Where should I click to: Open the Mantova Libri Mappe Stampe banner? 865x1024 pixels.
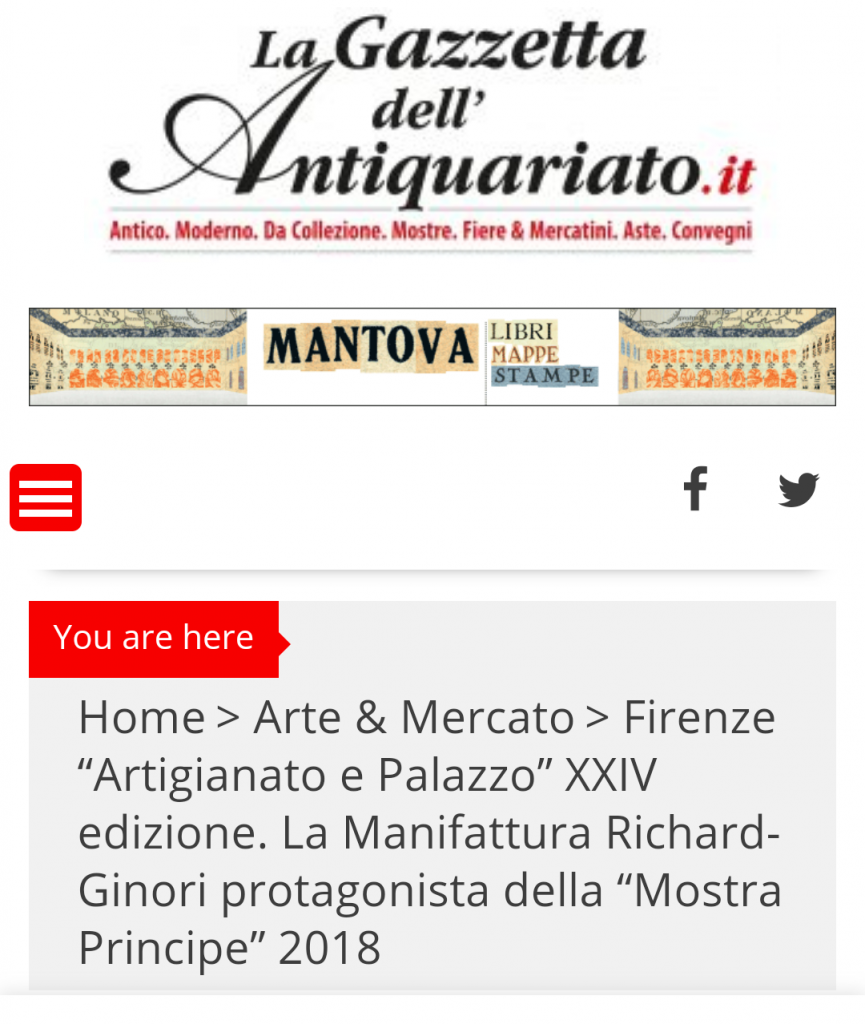pos(432,357)
